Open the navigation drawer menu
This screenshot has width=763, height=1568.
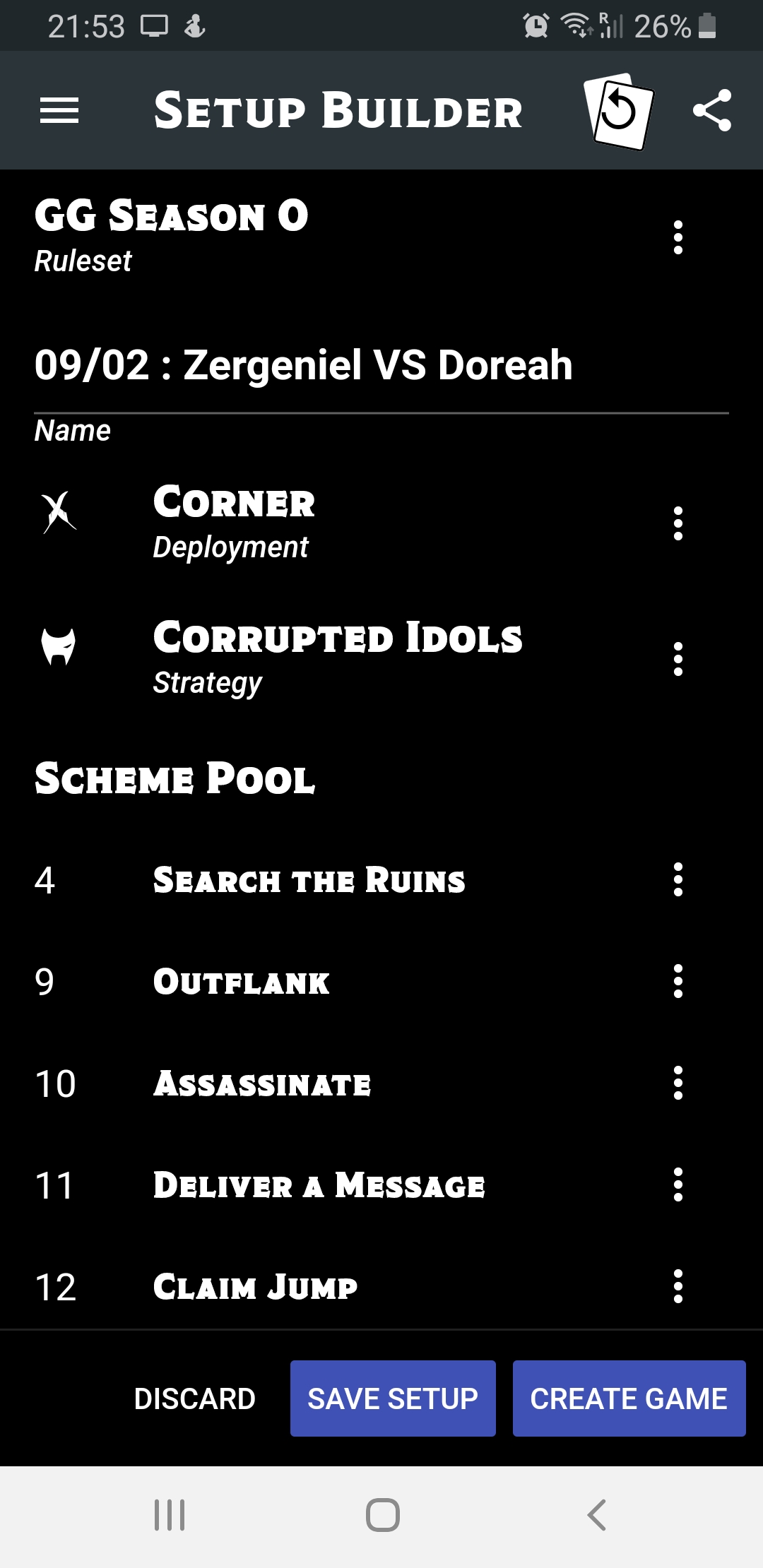[60, 109]
